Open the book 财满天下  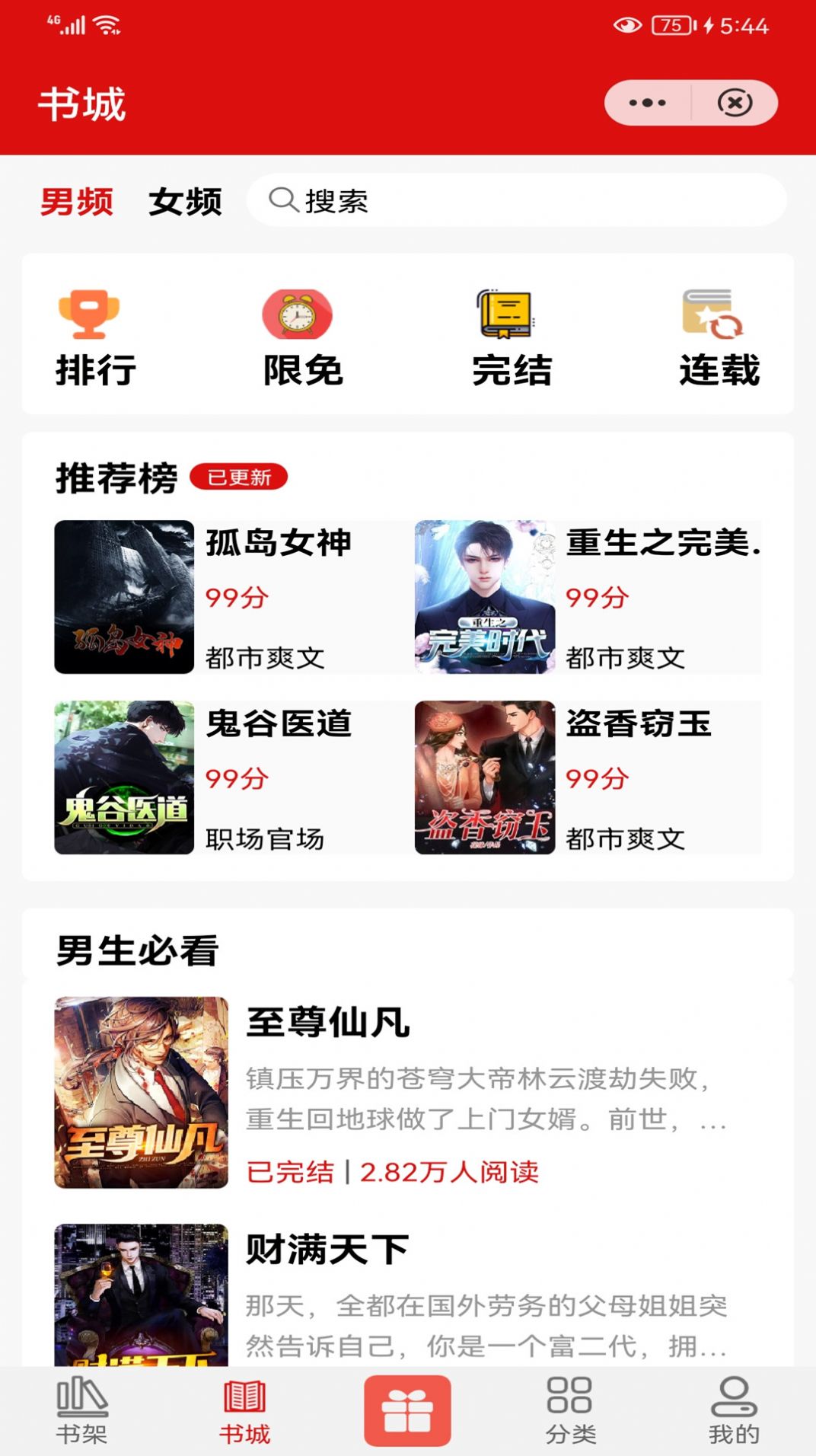pos(327,1249)
